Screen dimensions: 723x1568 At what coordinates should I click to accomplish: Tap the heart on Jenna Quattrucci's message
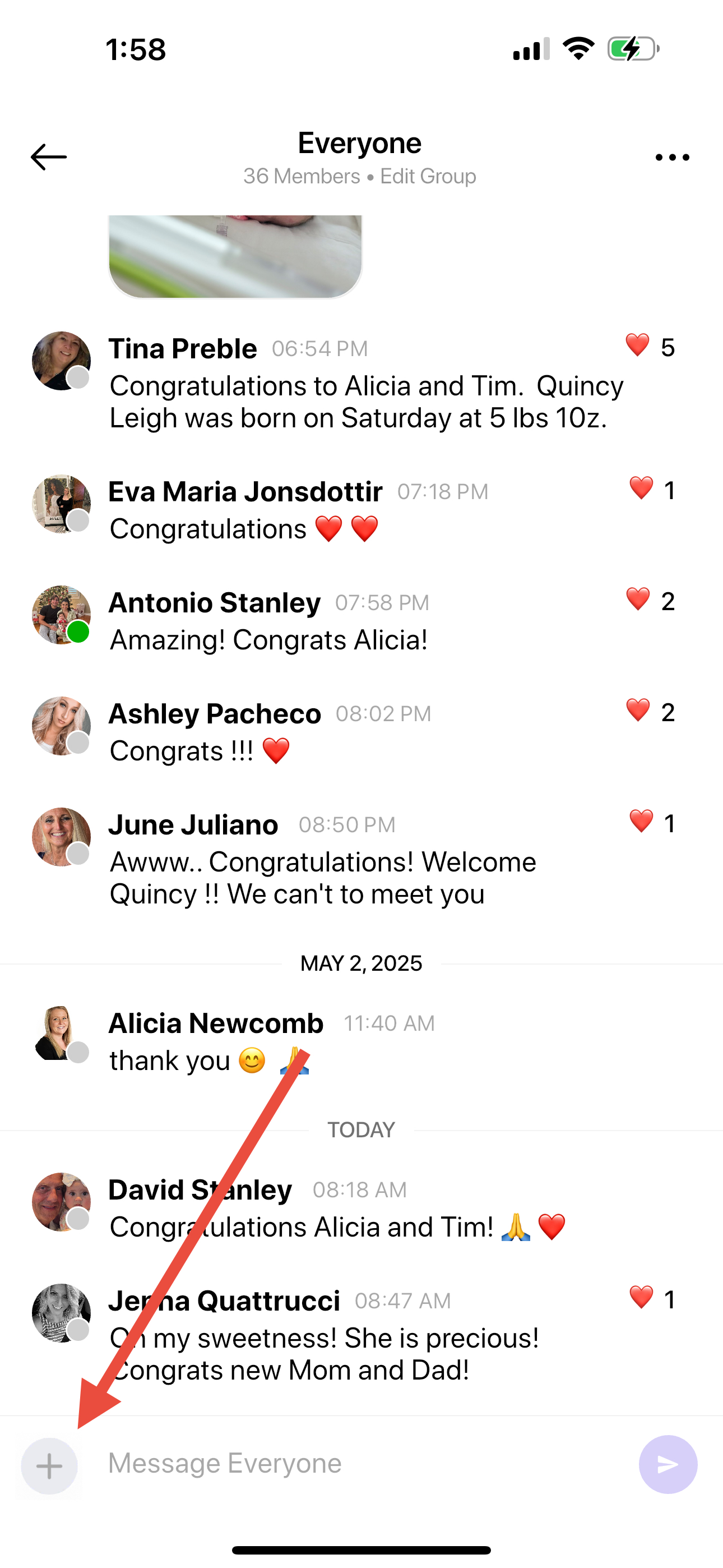click(641, 1298)
